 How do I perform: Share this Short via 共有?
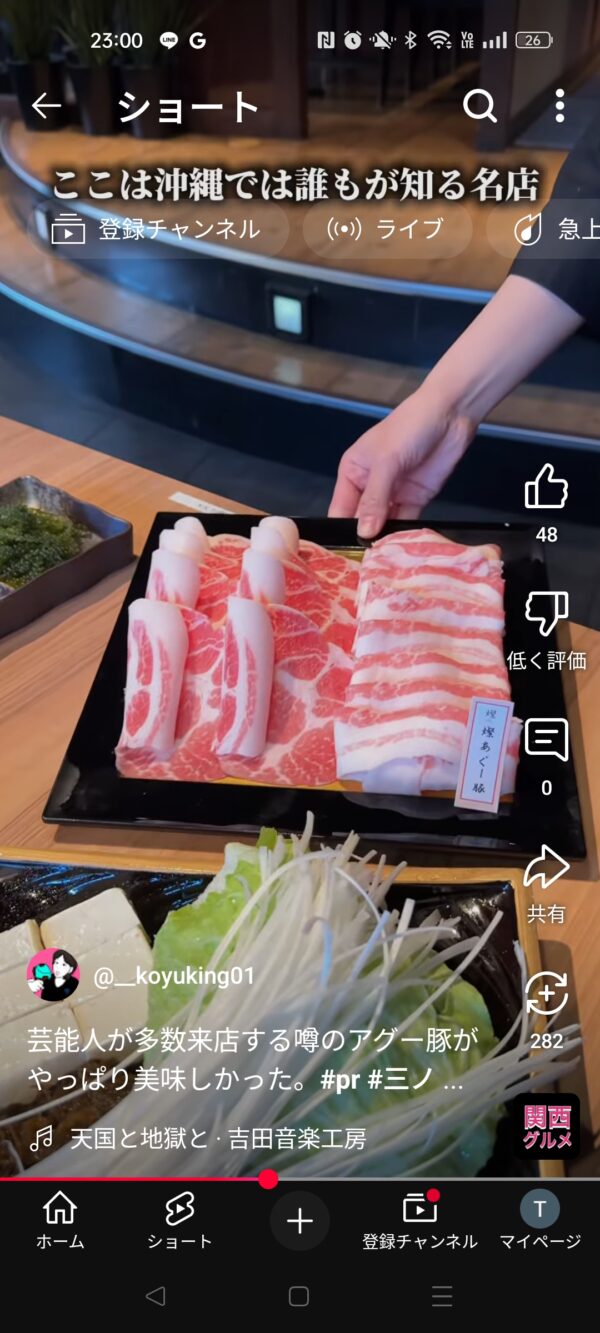click(546, 868)
